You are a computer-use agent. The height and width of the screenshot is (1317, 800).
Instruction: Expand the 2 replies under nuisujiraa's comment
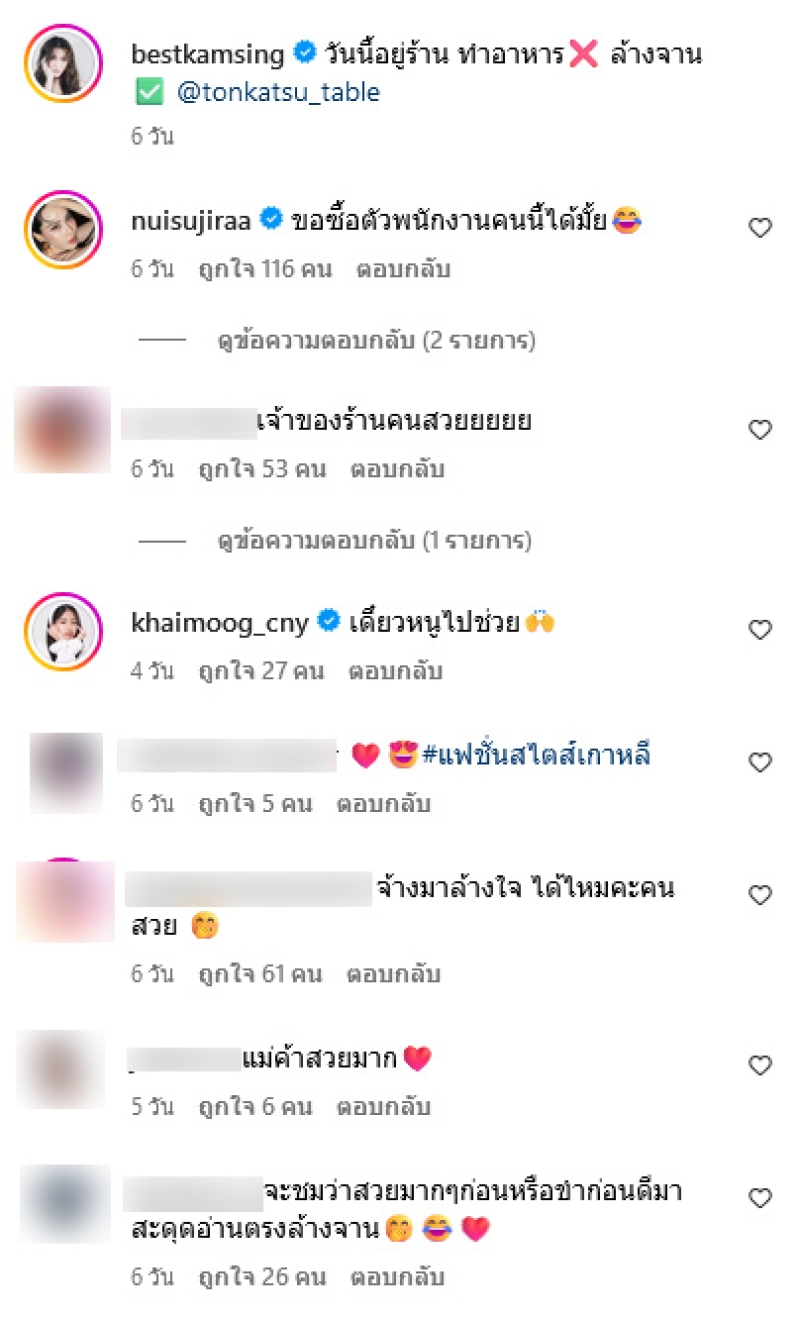[376, 341]
